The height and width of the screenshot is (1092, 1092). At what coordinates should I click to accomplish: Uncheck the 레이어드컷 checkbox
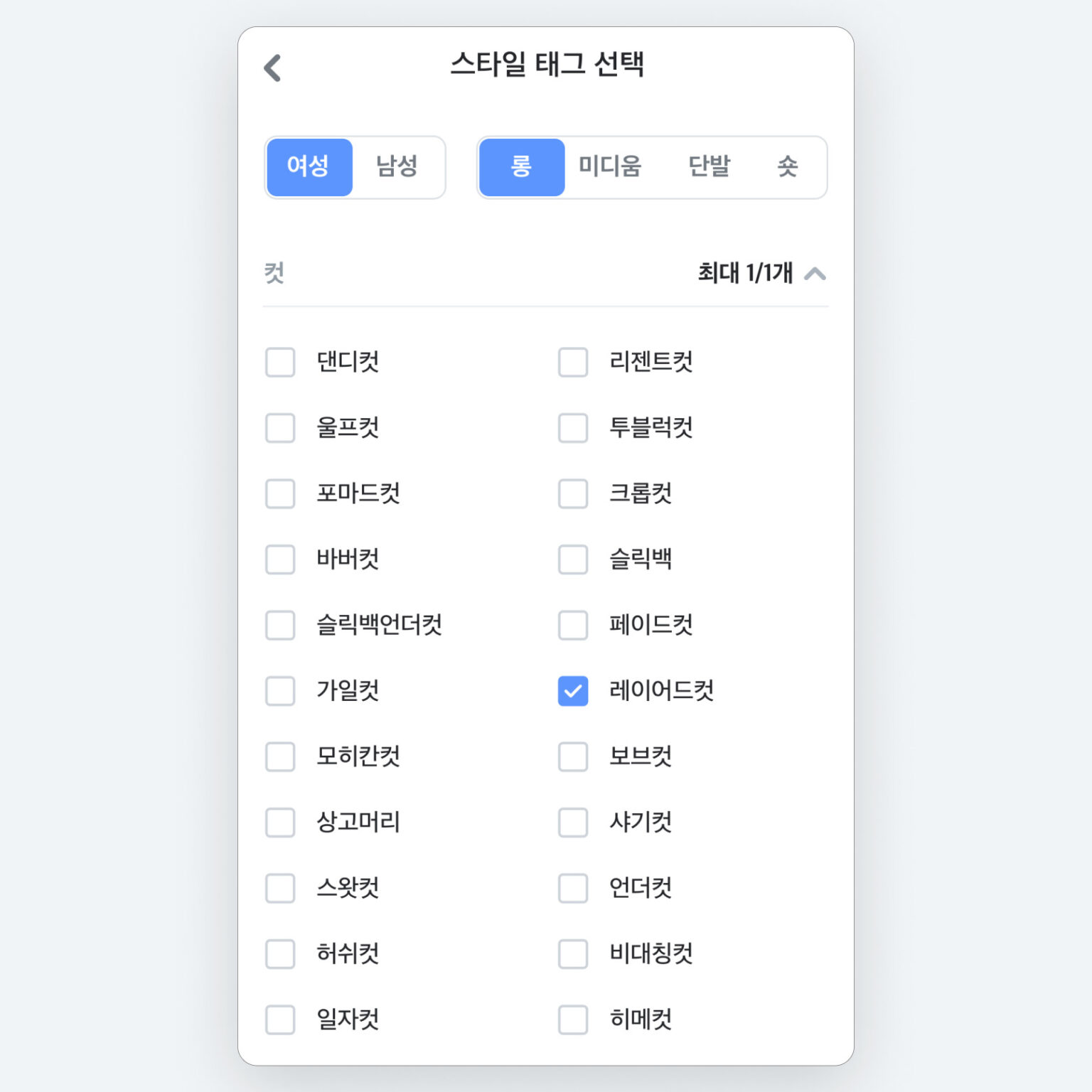(573, 691)
